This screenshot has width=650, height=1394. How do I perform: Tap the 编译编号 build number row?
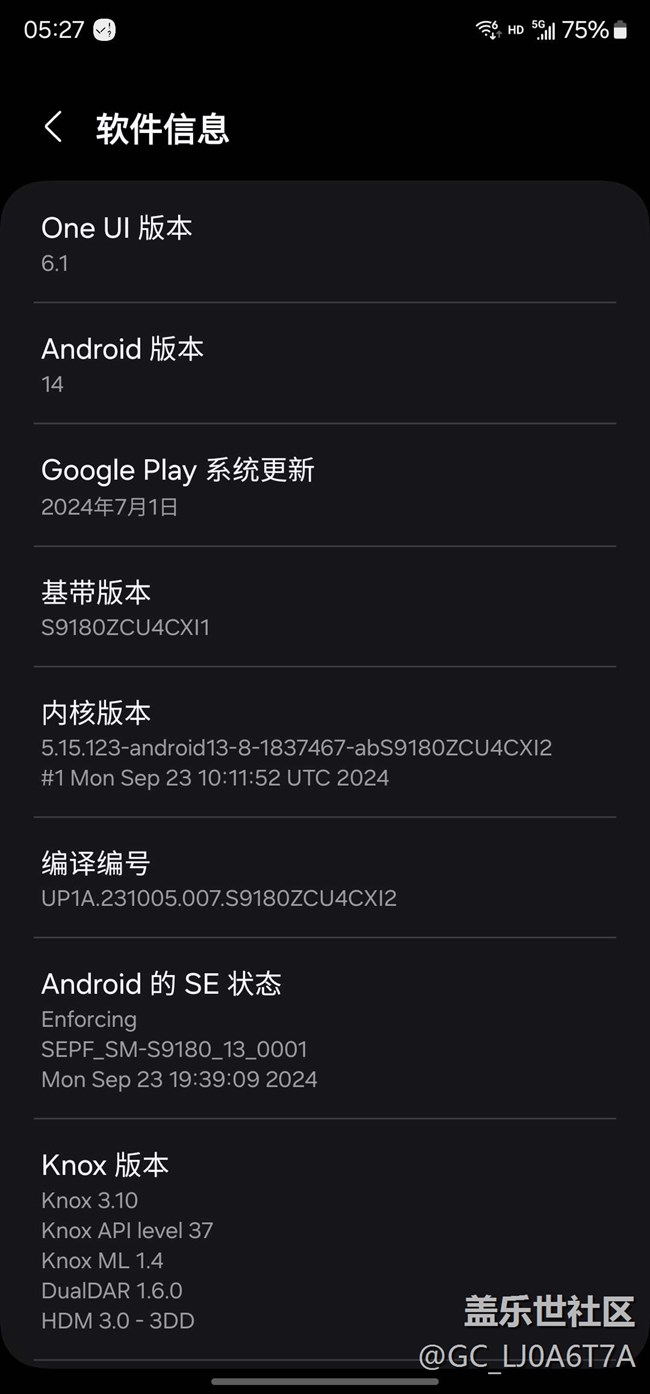click(324, 878)
